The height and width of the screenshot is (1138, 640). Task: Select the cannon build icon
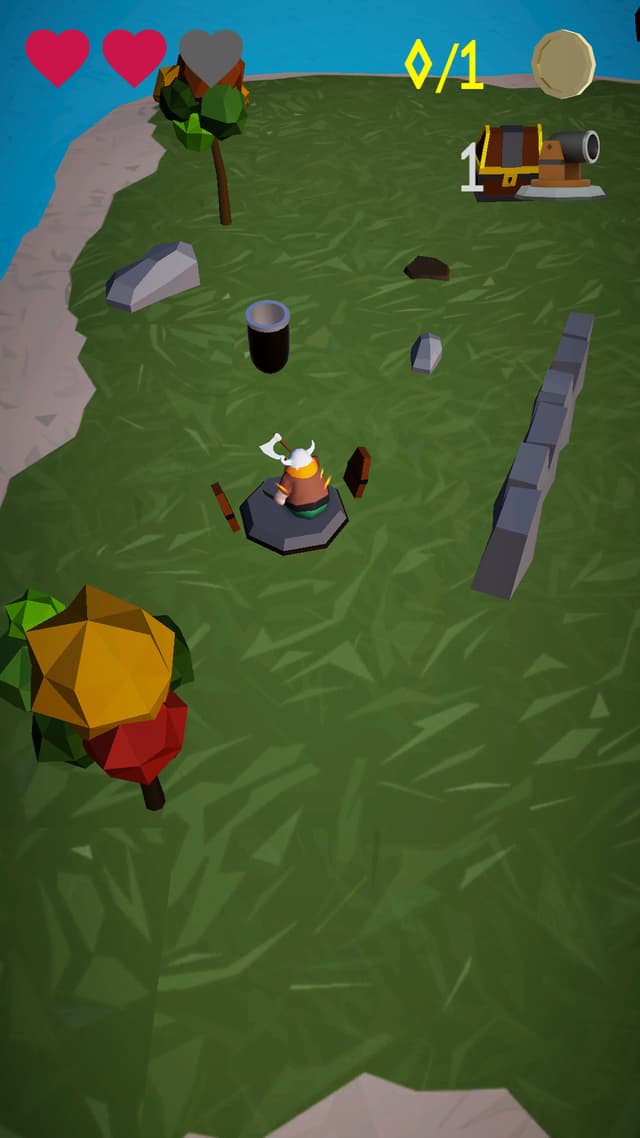click(x=567, y=163)
